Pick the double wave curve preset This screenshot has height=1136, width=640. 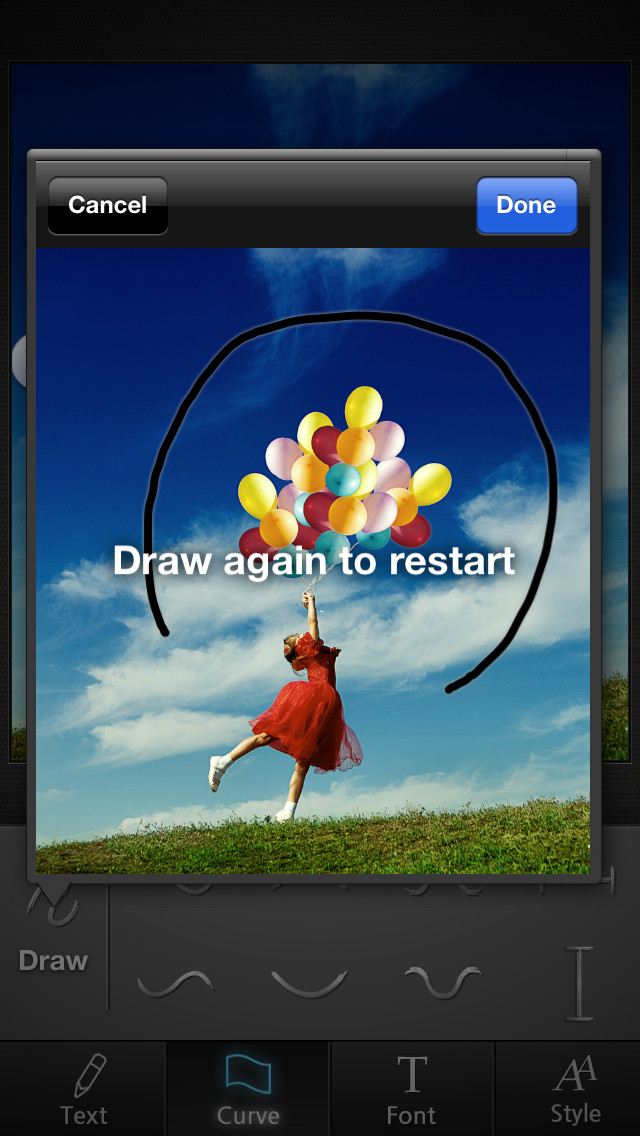click(443, 982)
